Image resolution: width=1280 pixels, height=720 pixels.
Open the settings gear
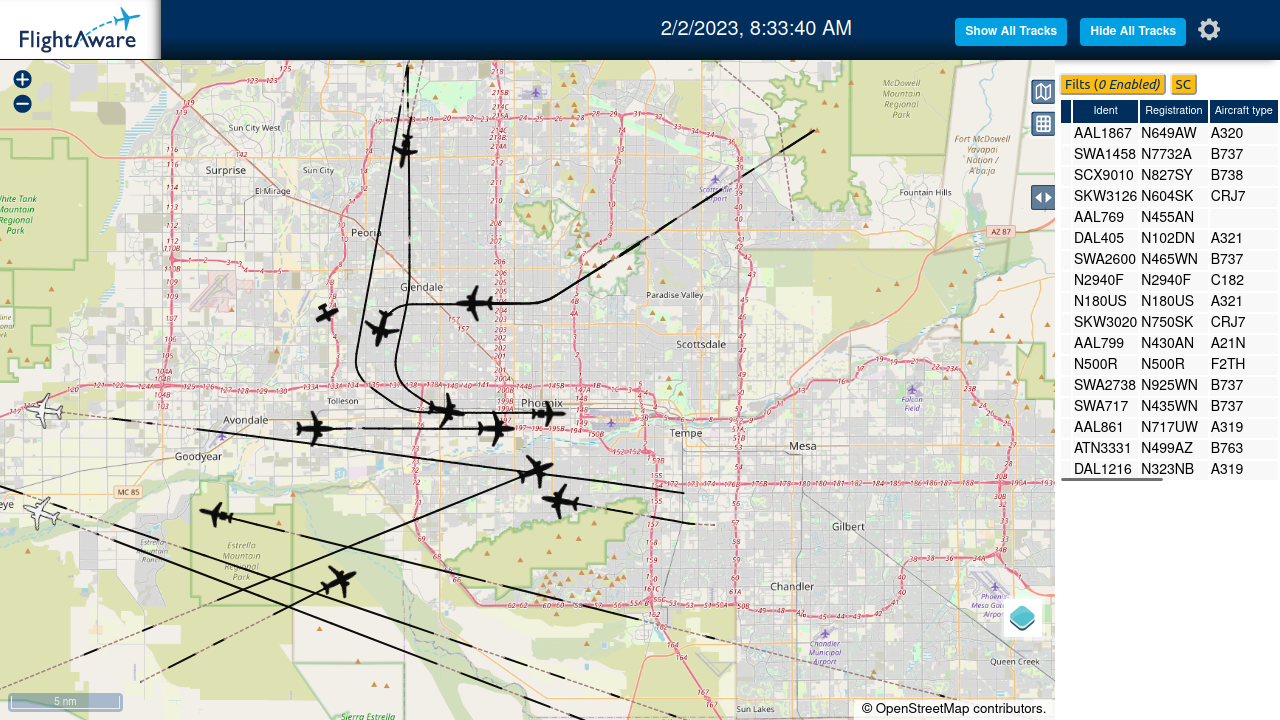pos(1209,30)
